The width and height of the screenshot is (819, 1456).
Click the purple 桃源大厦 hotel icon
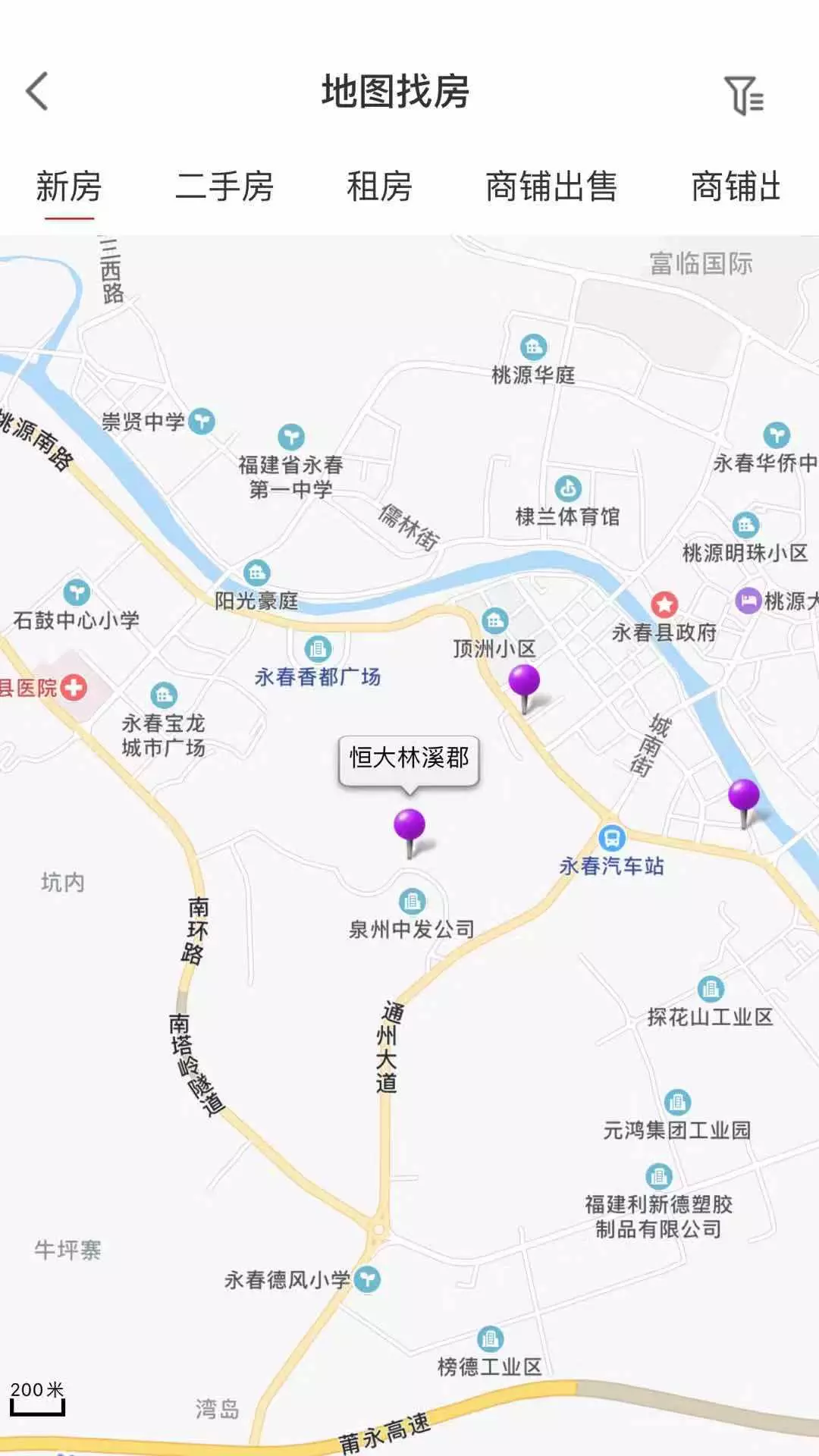pos(747,599)
